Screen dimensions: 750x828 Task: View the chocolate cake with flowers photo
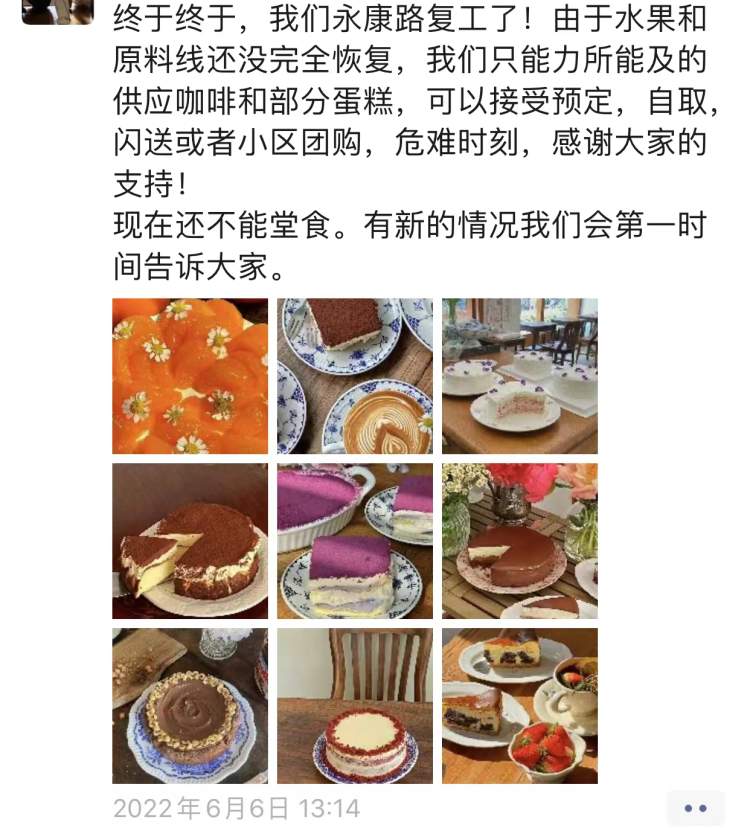(520, 541)
